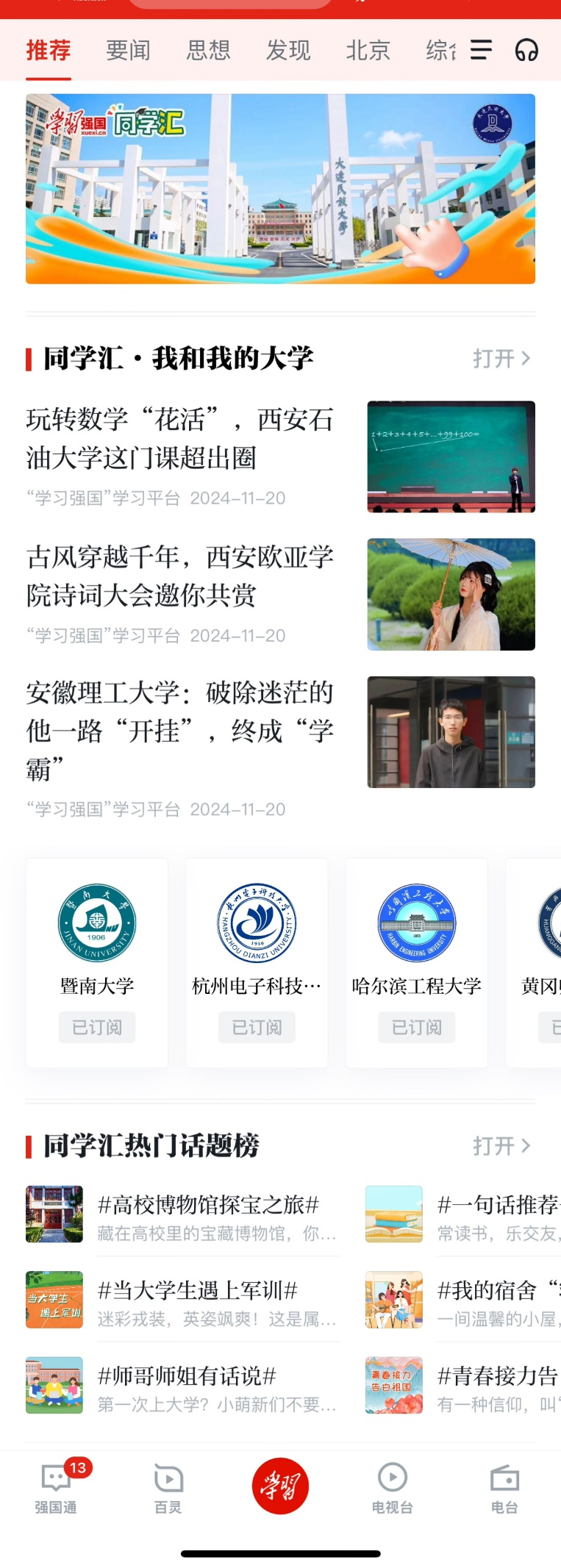Switch to the 思想 tab
561x1568 pixels.
pyautogui.click(x=208, y=49)
